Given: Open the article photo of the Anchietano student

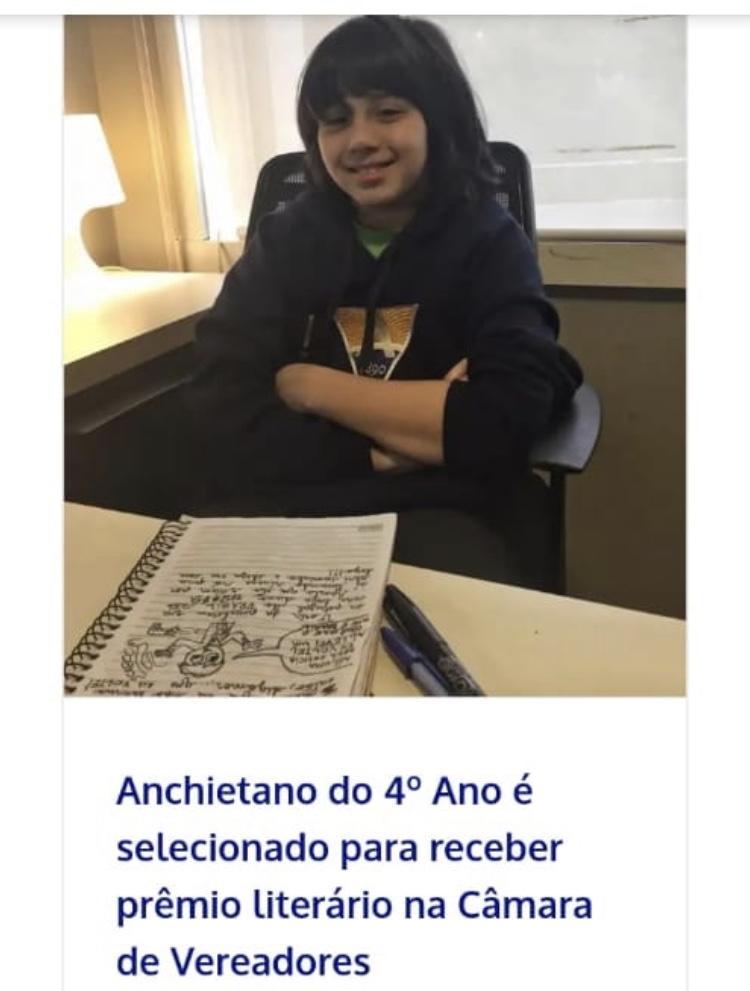Looking at the screenshot, I should (375, 355).
